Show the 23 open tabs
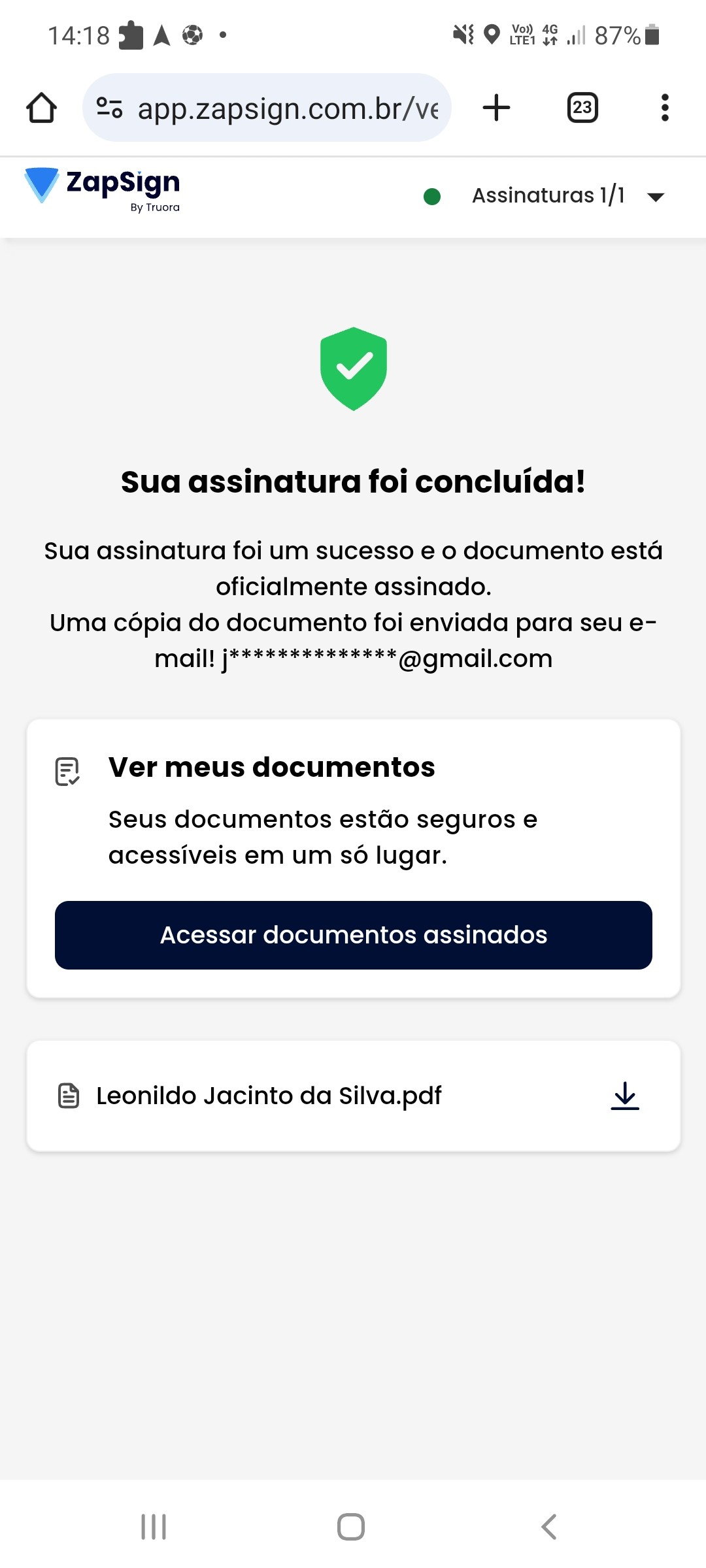 pos(582,108)
